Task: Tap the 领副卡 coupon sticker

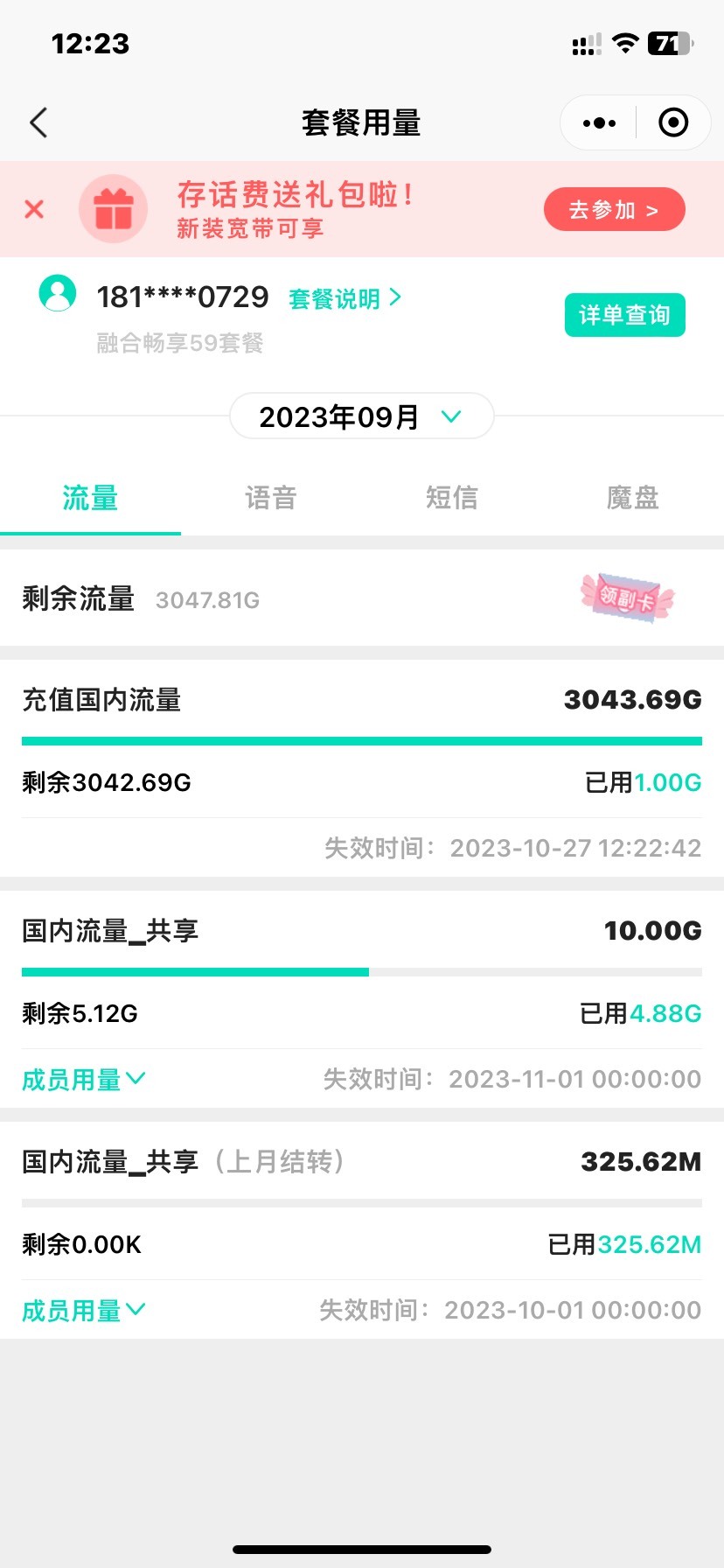Action: point(627,598)
